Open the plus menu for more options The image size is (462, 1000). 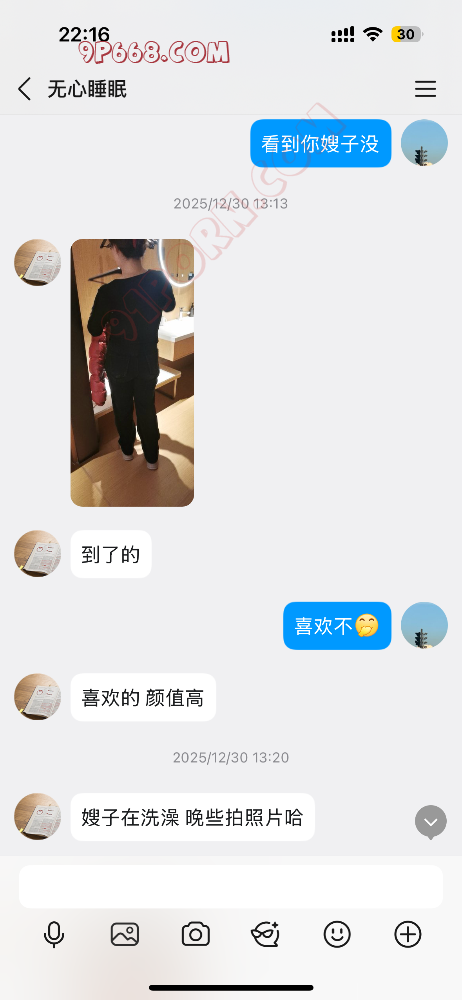pos(408,934)
